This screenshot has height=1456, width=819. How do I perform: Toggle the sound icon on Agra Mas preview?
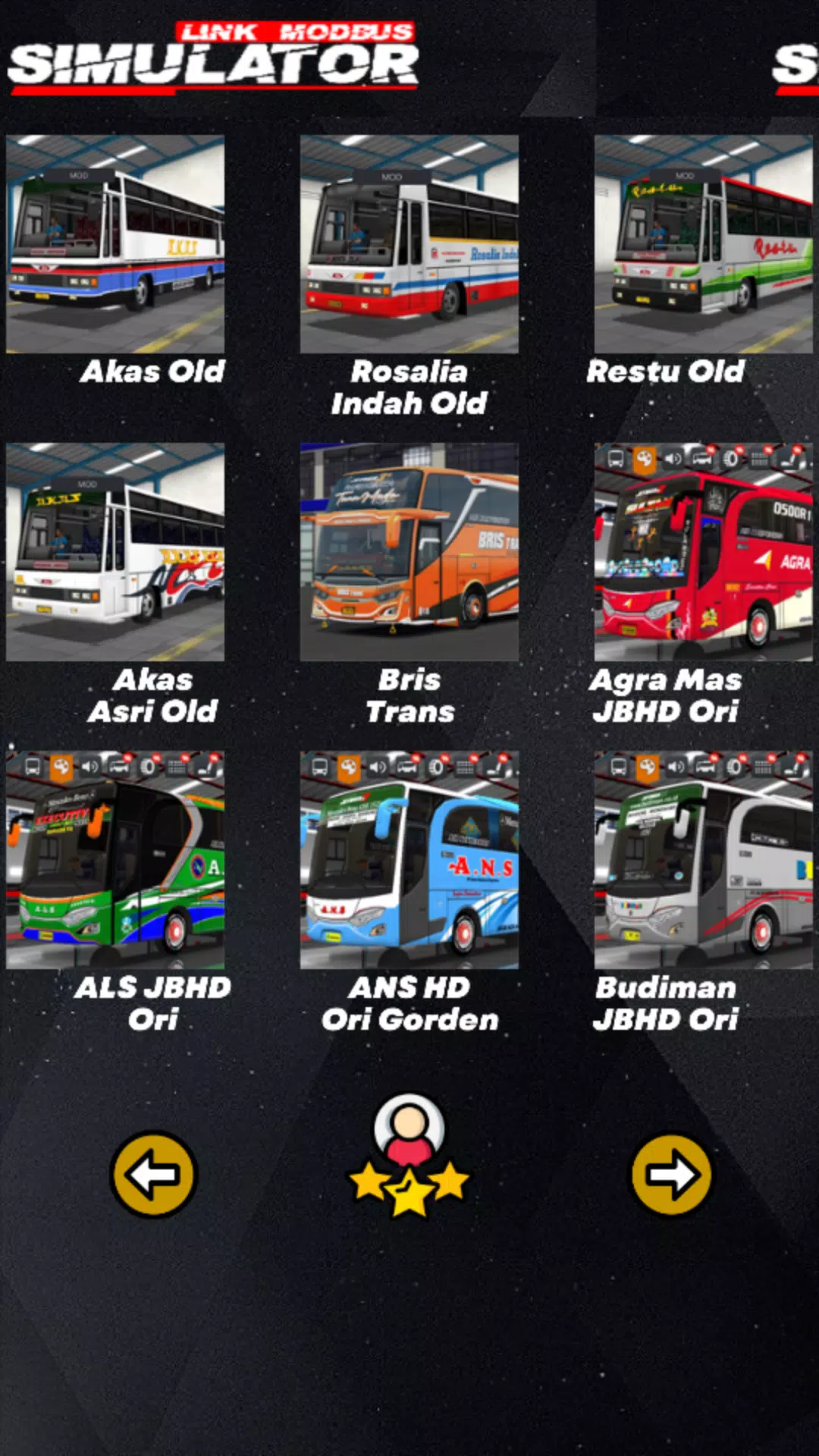coord(673,459)
